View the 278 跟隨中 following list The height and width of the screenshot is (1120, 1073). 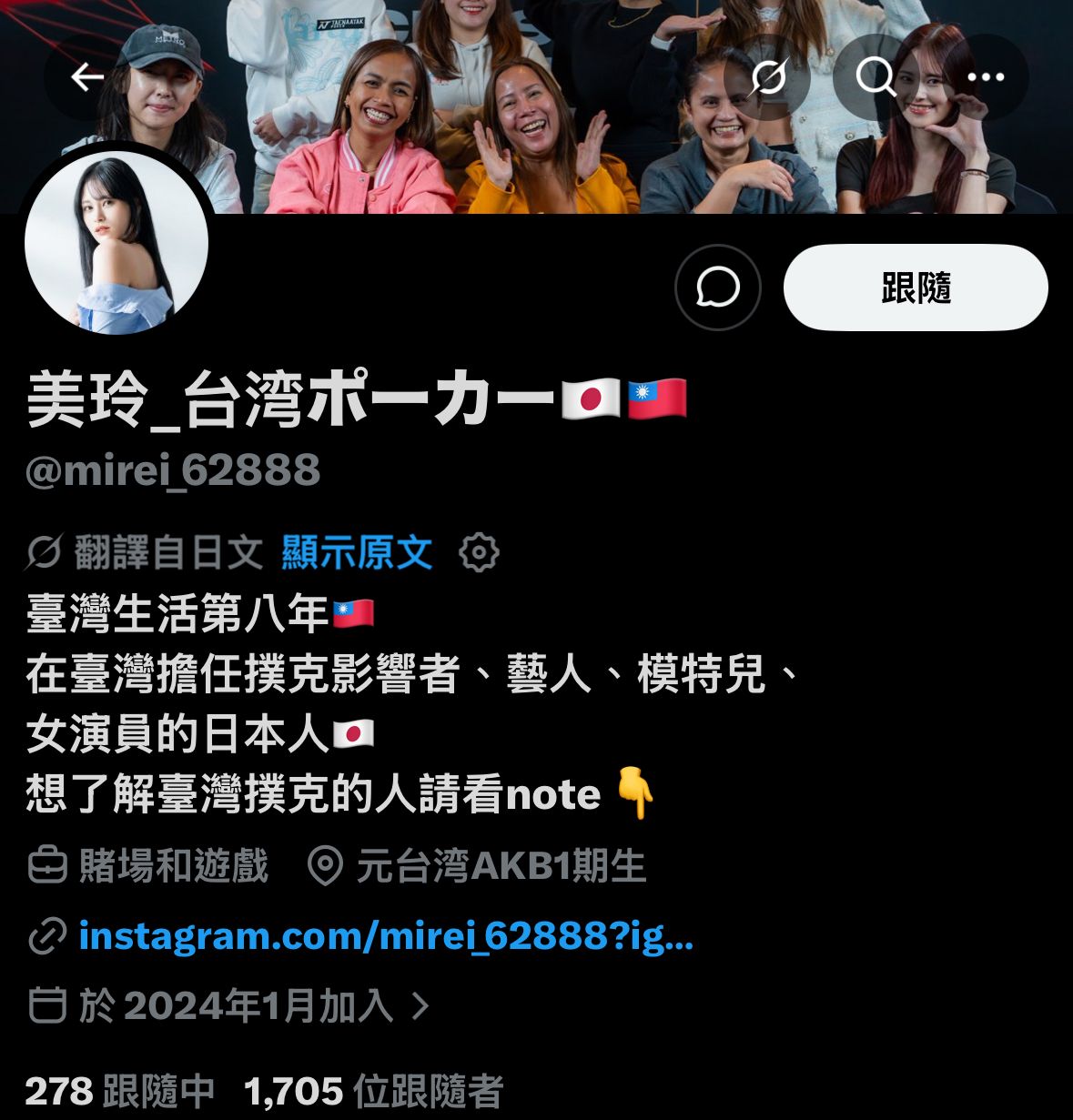click(120, 1091)
